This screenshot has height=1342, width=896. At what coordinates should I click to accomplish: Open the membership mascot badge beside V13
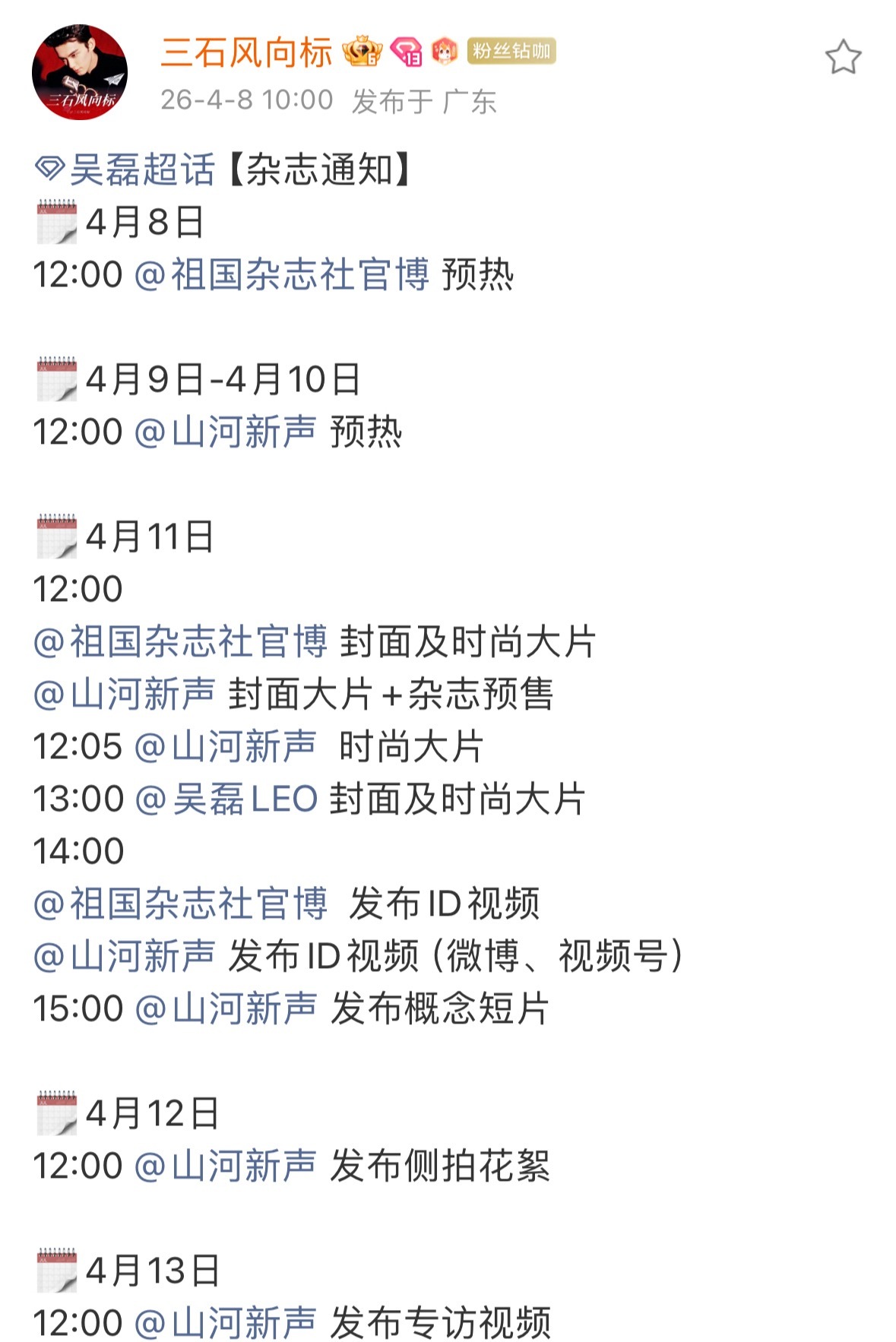coord(445,53)
